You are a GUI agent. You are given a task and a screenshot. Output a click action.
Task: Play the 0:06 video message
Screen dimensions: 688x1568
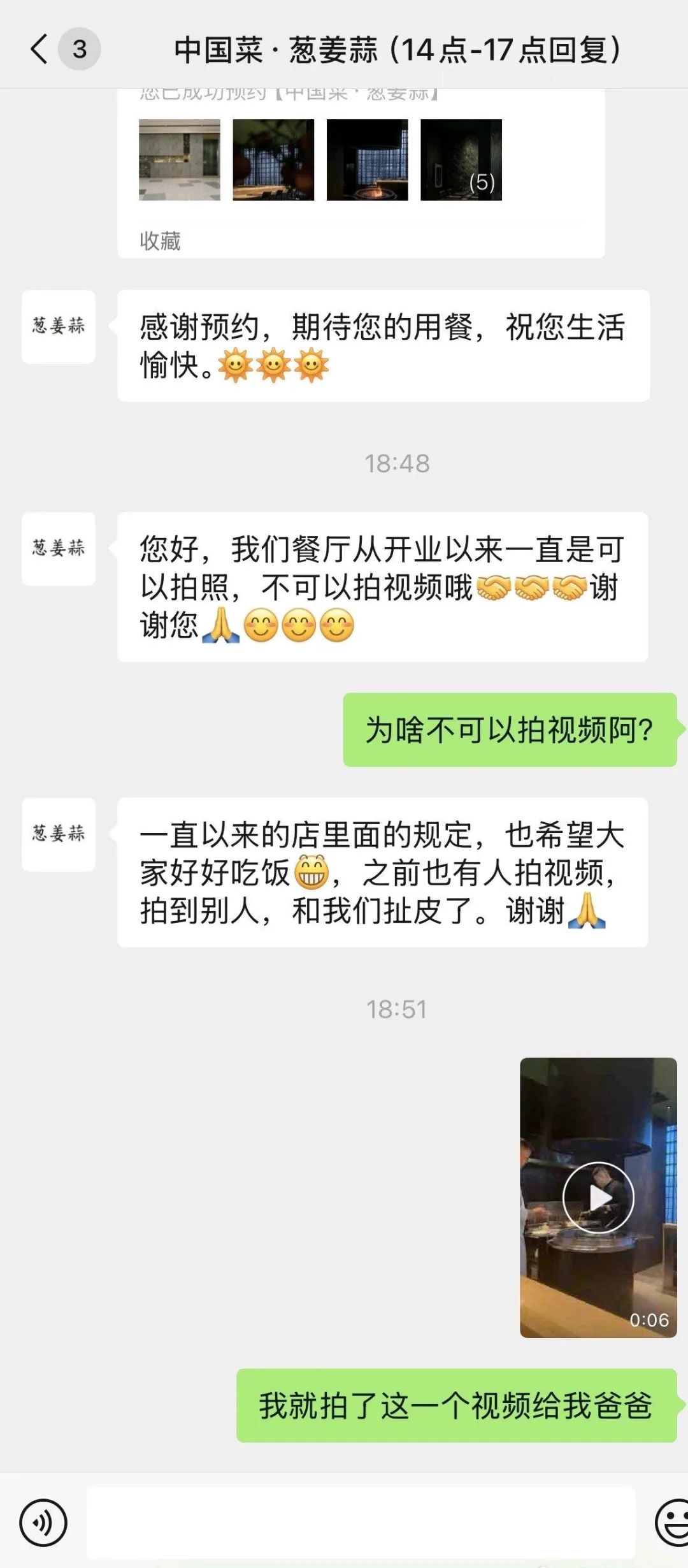pos(598,1197)
